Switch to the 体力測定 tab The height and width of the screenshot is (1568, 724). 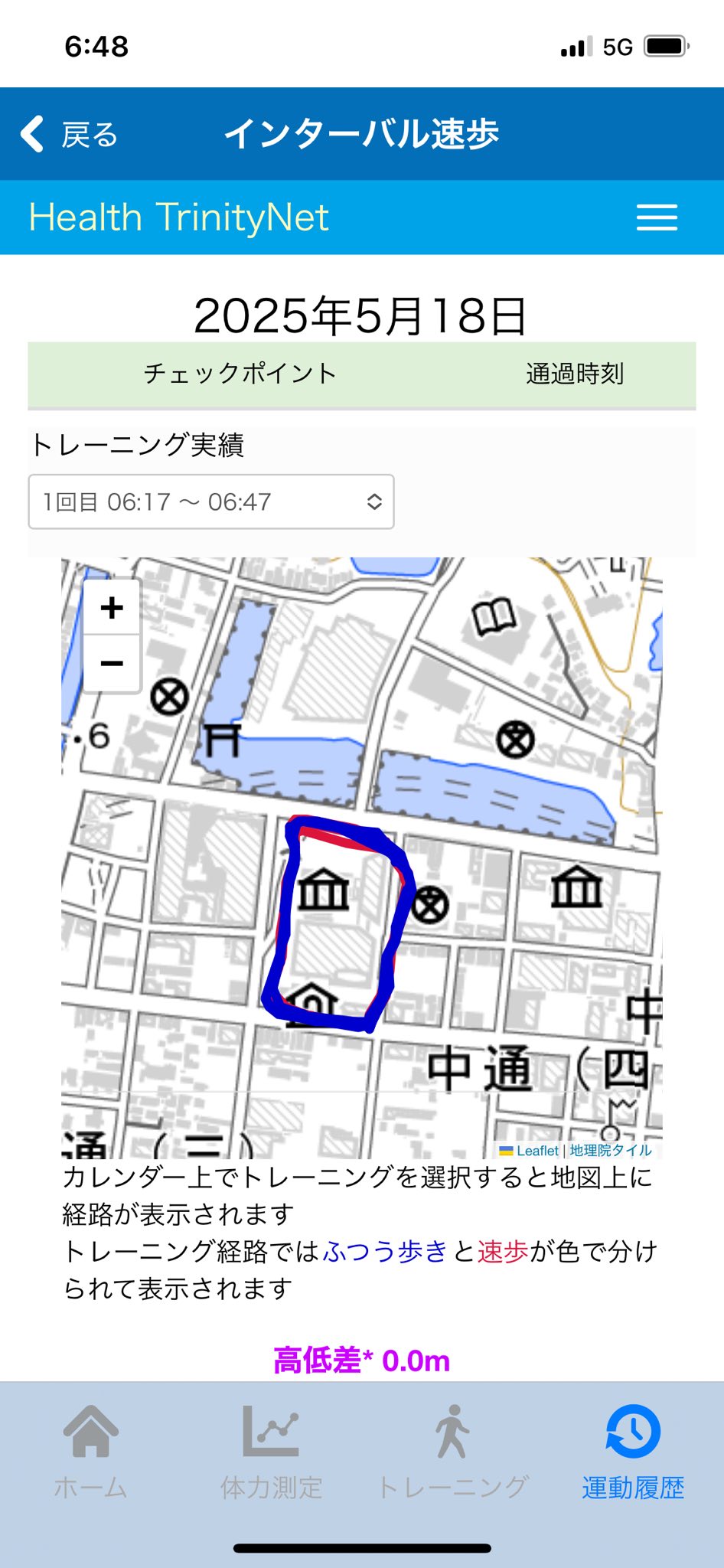click(271, 1452)
